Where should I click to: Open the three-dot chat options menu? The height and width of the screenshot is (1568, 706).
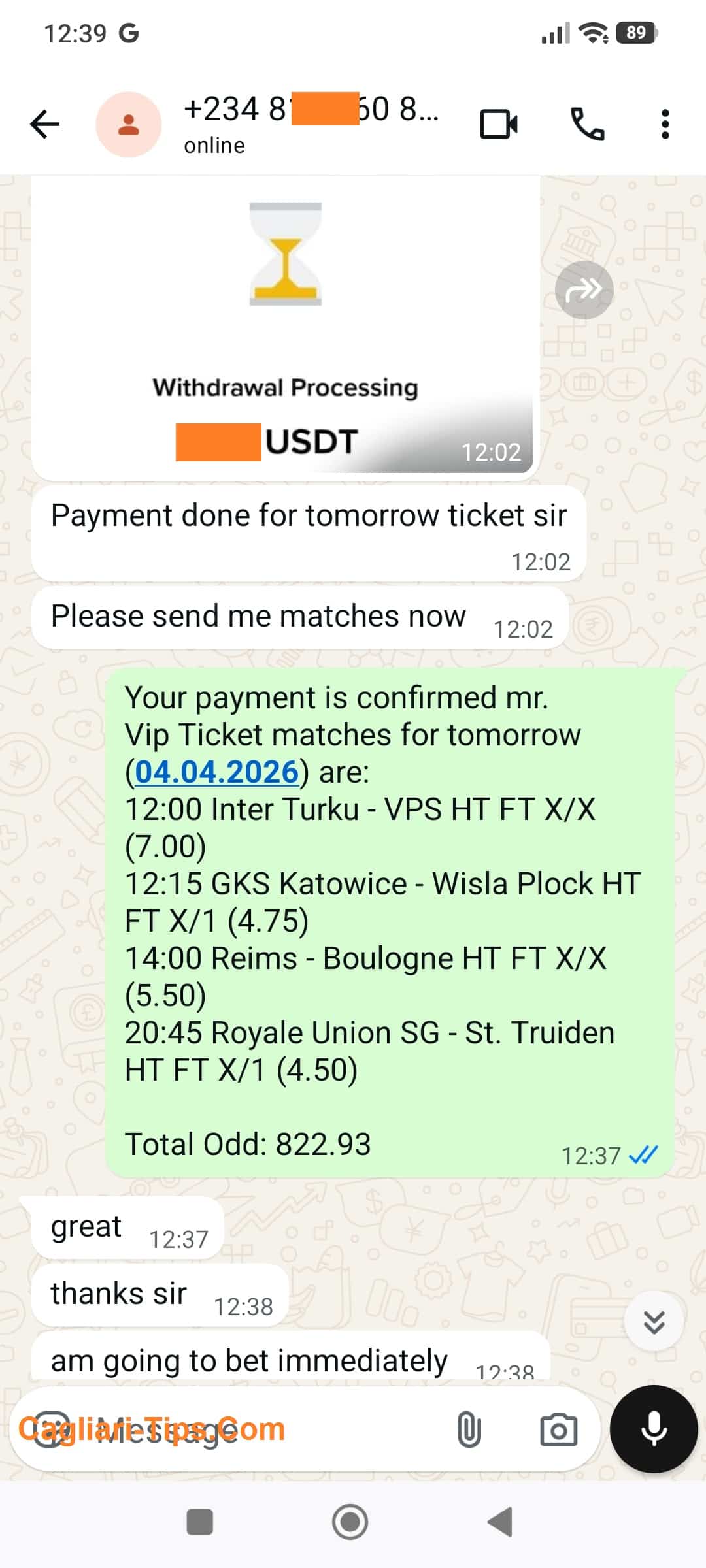[x=664, y=124]
